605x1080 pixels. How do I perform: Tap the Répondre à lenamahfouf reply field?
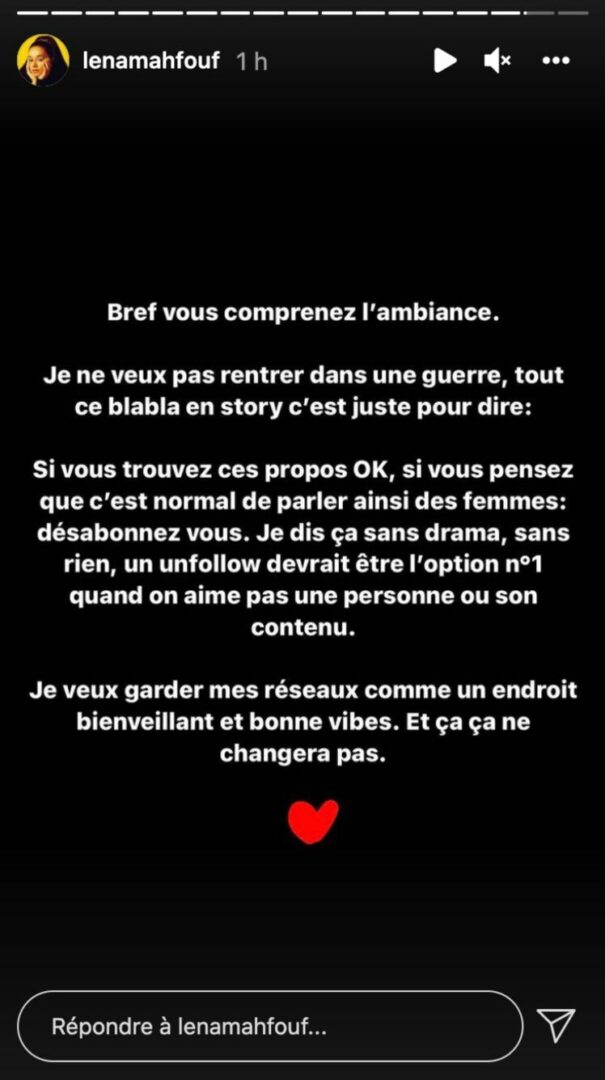(270, 1026)
